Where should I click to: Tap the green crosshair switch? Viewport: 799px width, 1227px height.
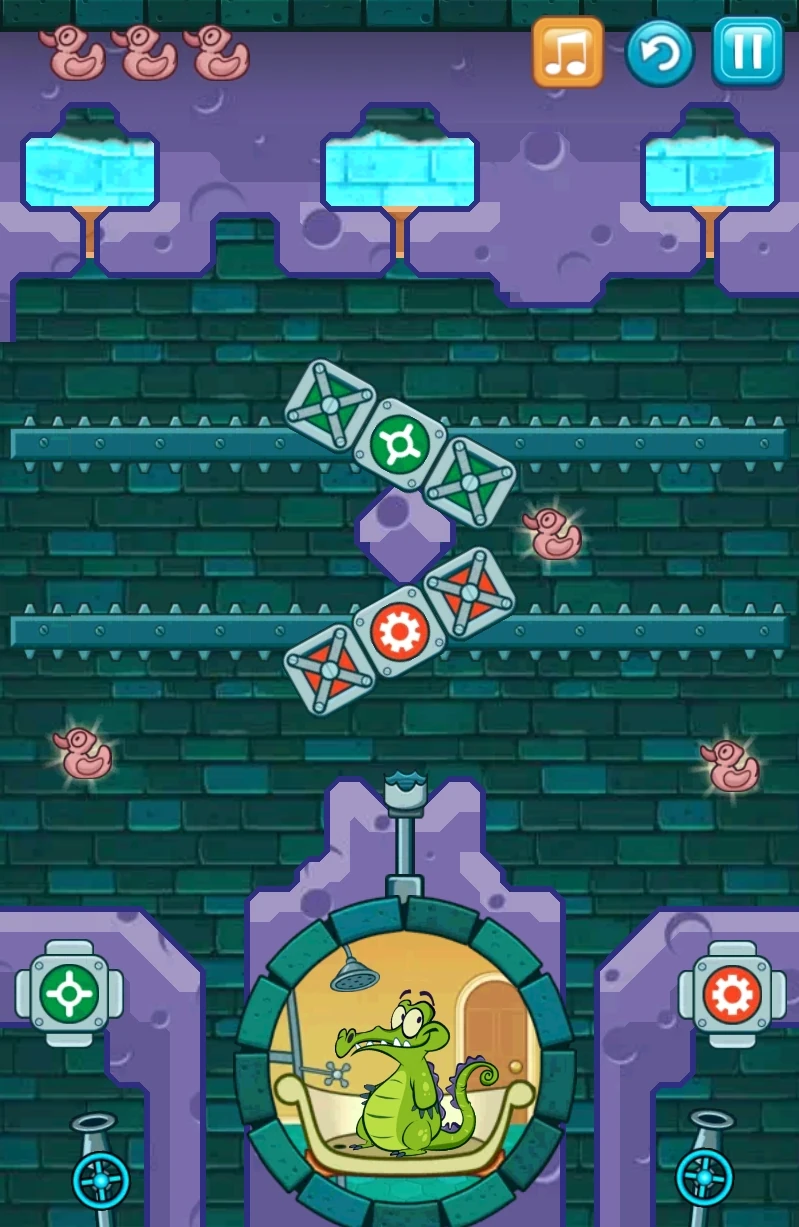pyautogui.click(x=68, y=993)
